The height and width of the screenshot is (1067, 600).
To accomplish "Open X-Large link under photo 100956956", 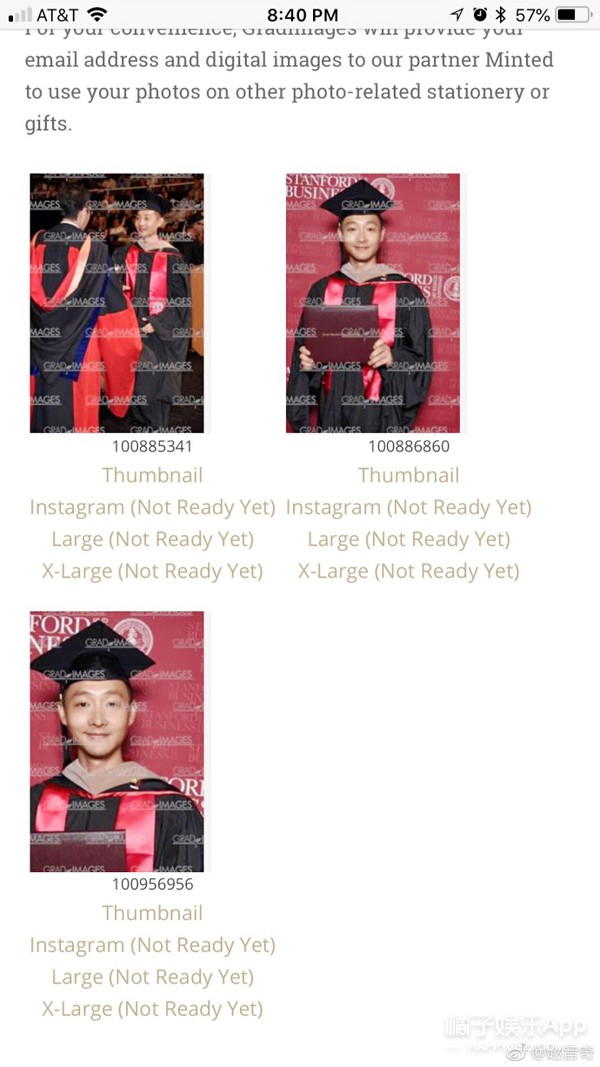I will coord(152,1009).
